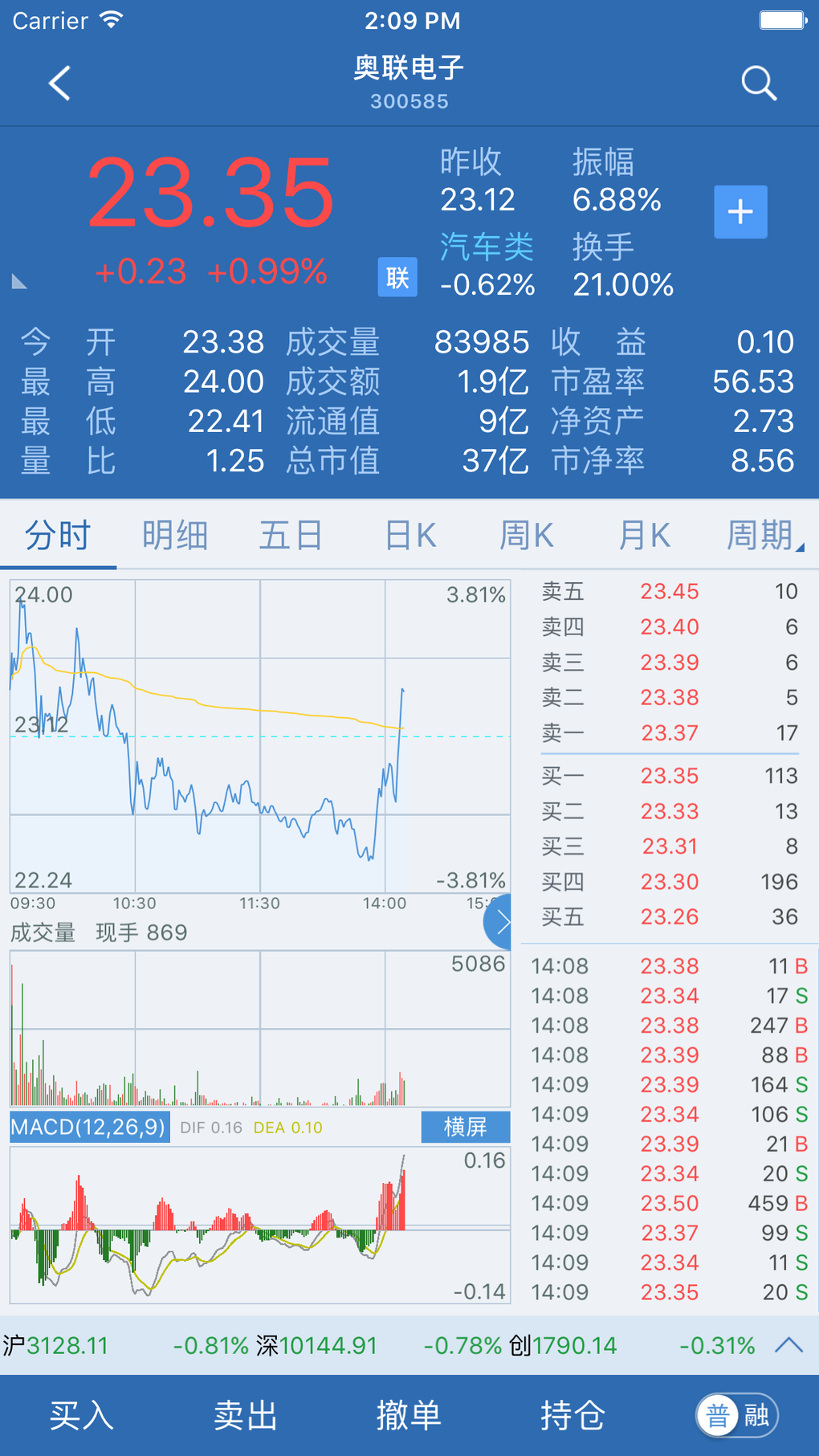
Task: Go back using the top-left arrow
Action: point(60,84)
